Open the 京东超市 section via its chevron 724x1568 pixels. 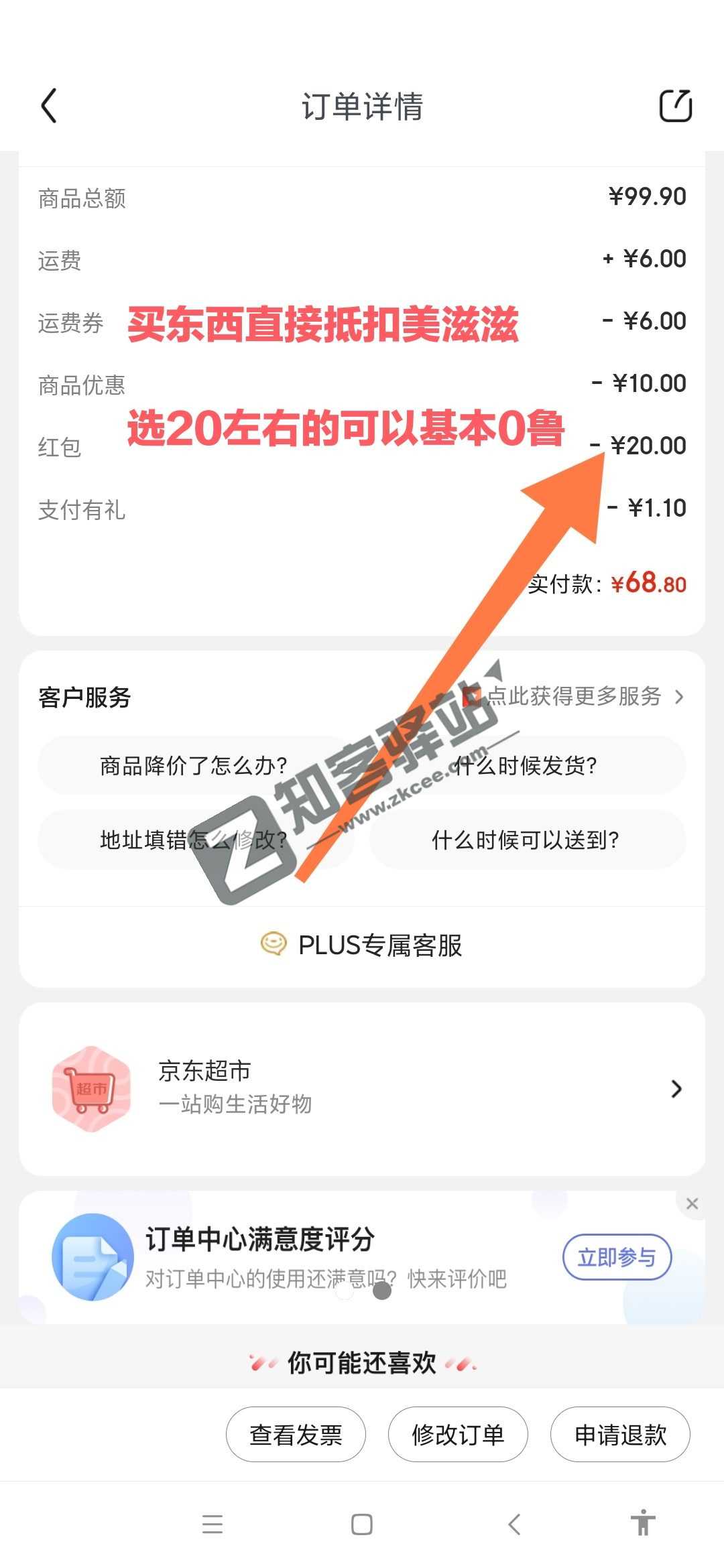pos(675,1087)
